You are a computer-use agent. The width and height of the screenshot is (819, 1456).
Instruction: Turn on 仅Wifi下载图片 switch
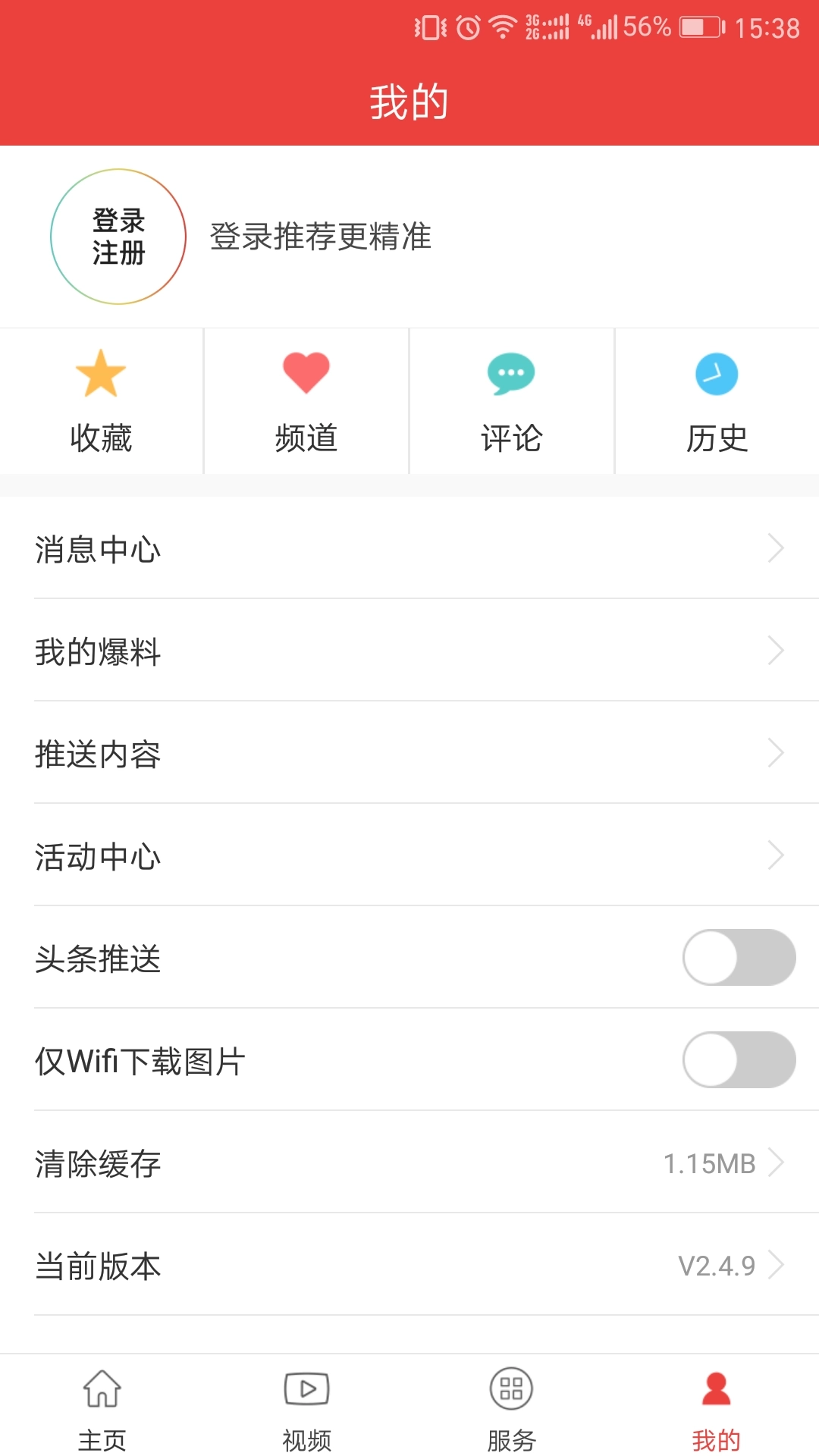(x=739, y=1060)
